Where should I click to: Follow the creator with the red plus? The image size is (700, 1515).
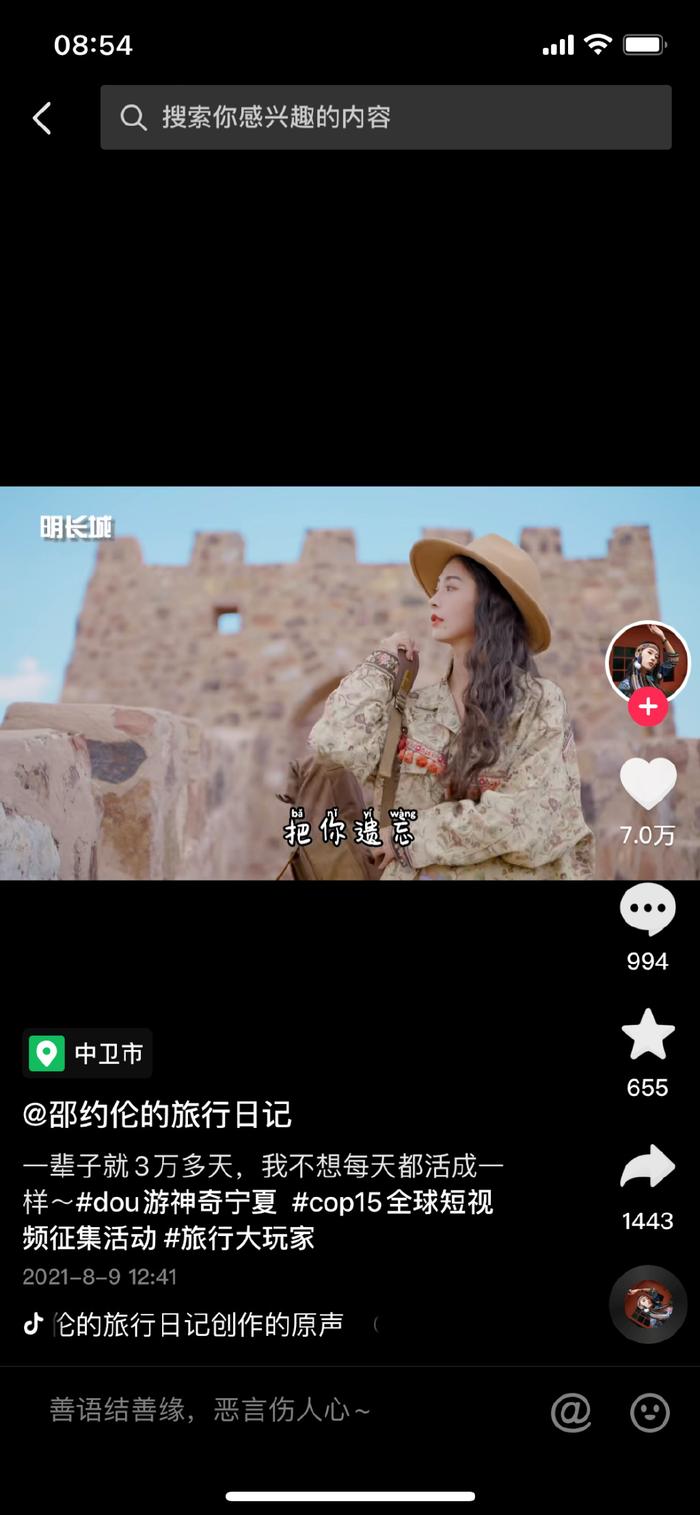(x=647, y=707)
